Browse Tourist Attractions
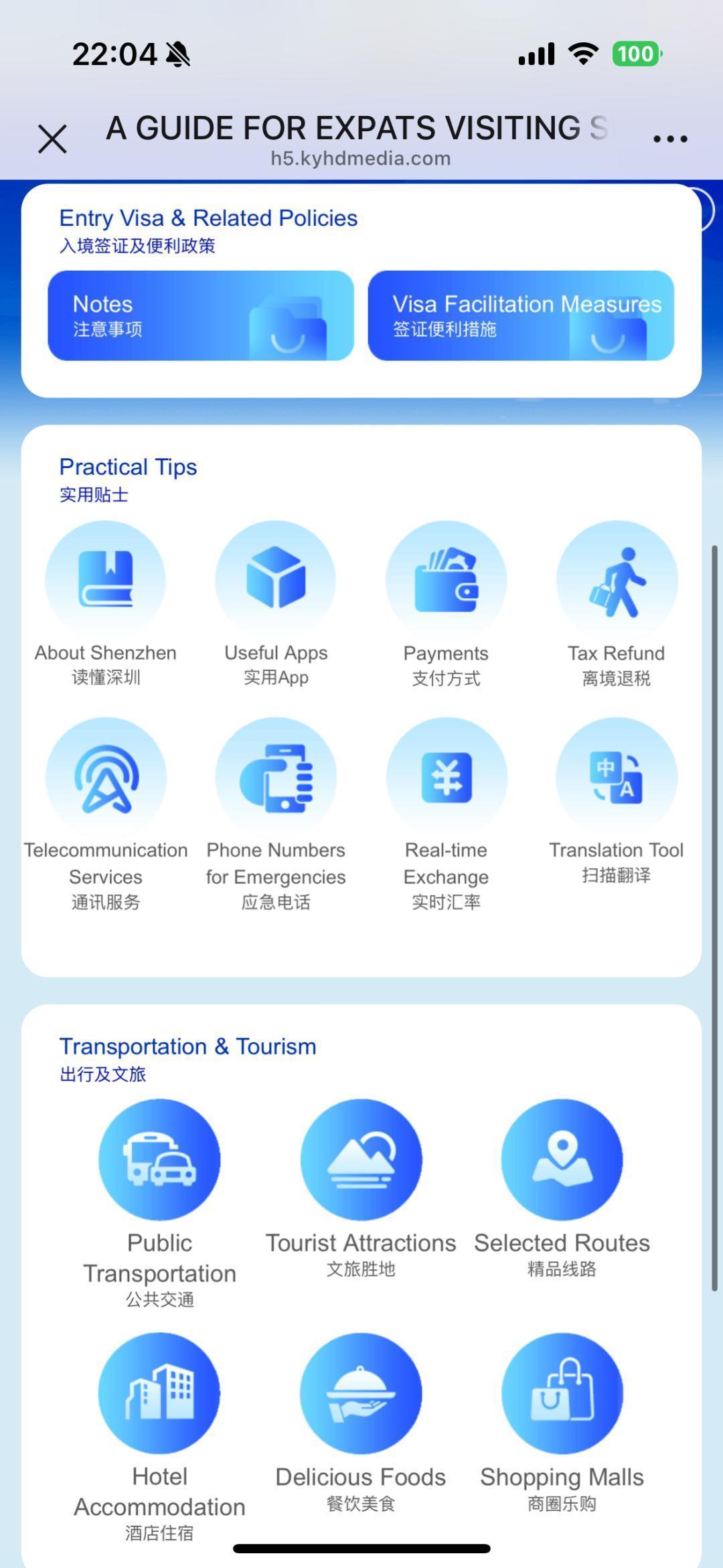This screenshot has height=1568, width=723. click(x=361, y=1160)
